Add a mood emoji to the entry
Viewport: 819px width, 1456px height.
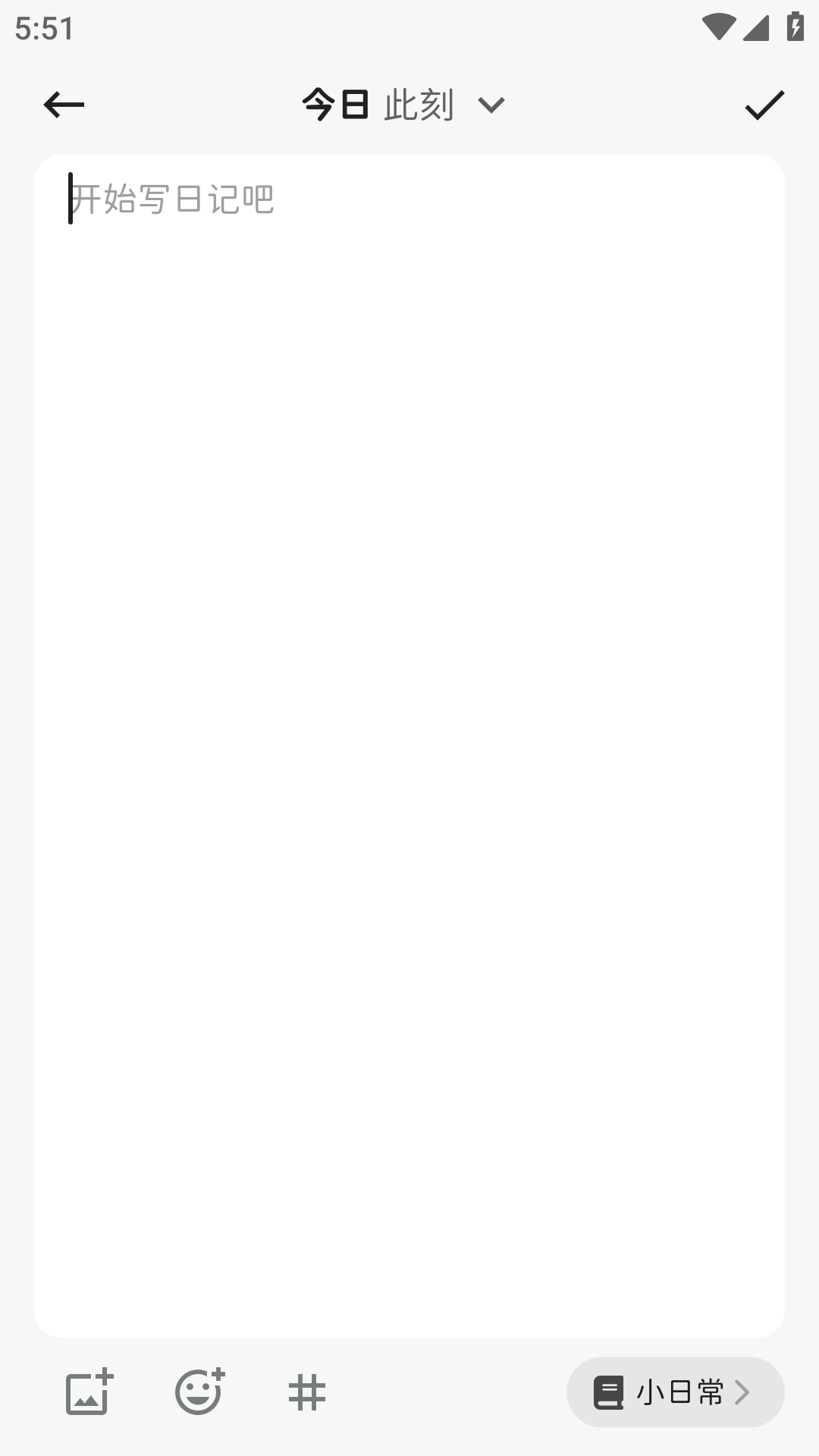tap(199, 1392)
